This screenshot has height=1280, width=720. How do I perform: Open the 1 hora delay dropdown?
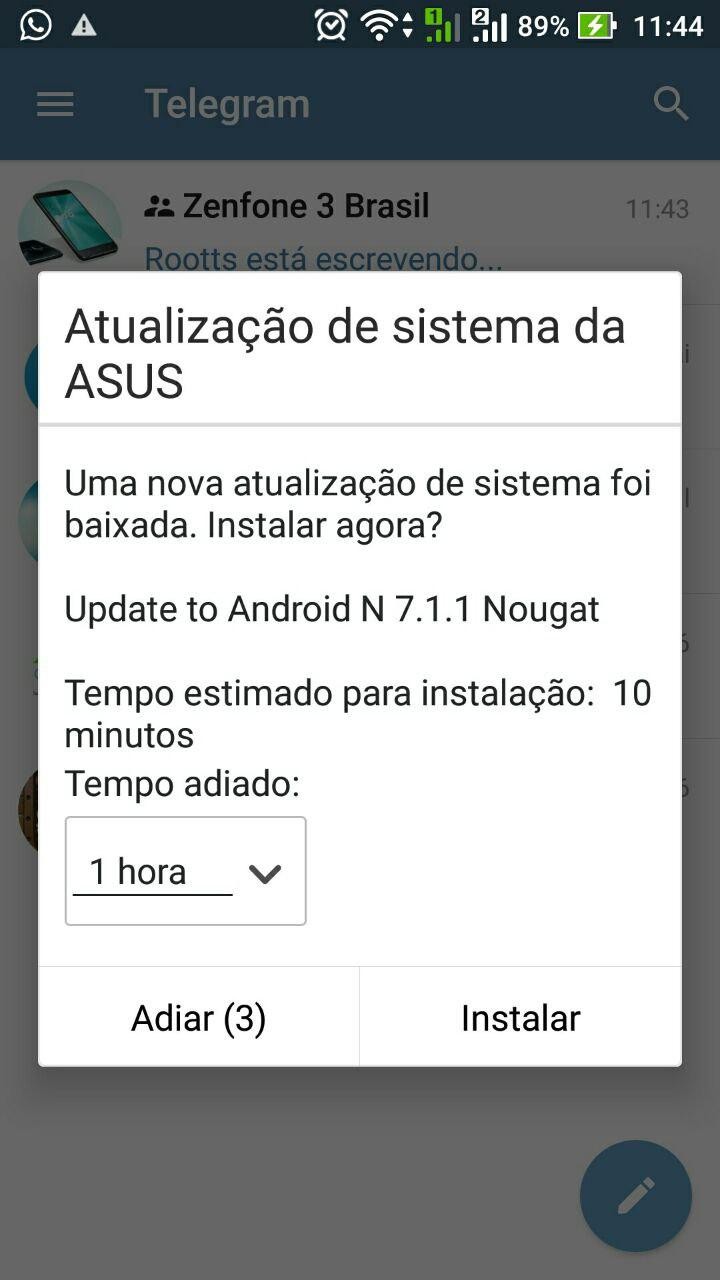point(186,872)
